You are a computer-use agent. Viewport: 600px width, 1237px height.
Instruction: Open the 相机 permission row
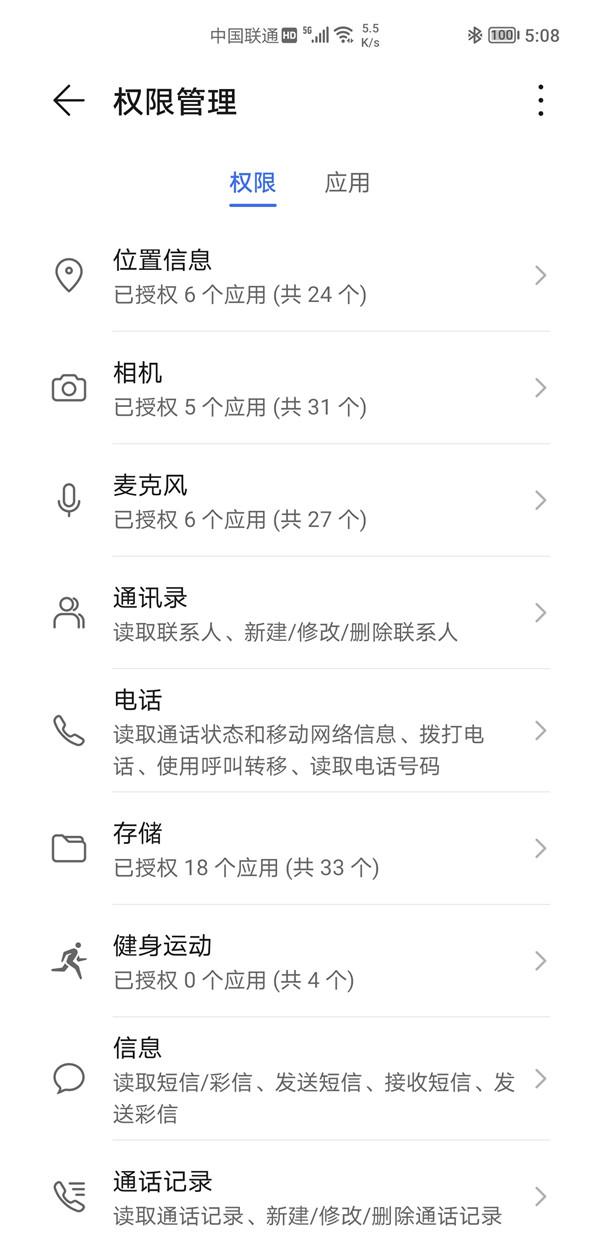pyautogui.click(x=300, y=388)
